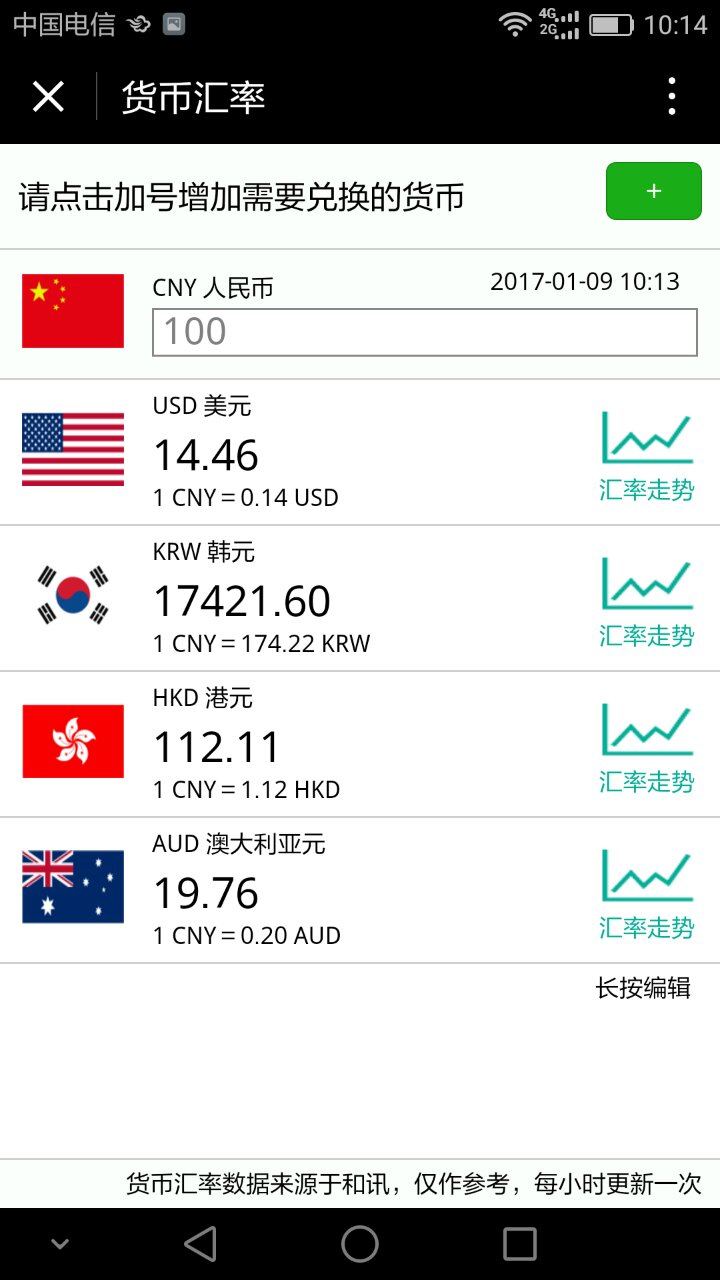Image resolution: width=720 pixels, height=1280 pixels.
Task: Select the USD 美元 row
Action: (x=360, y=452)
